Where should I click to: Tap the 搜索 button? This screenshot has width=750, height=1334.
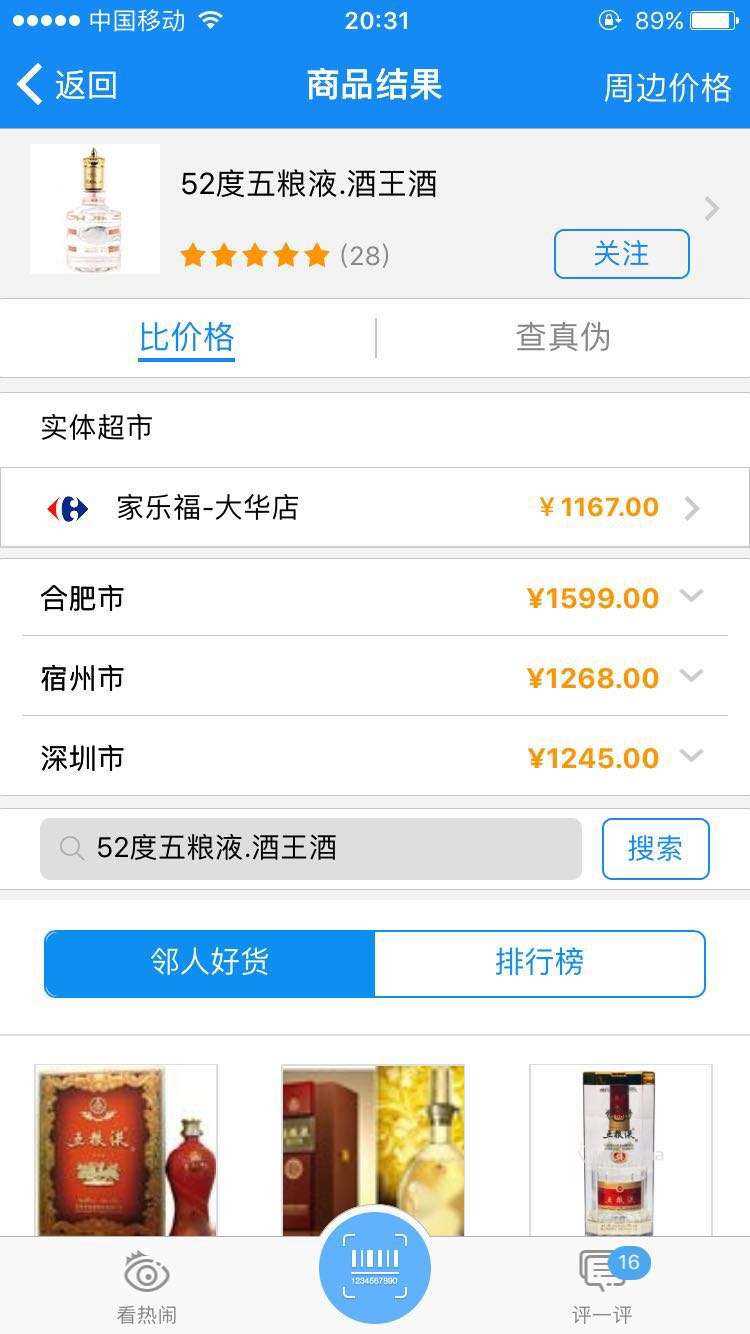click(656, 849)
